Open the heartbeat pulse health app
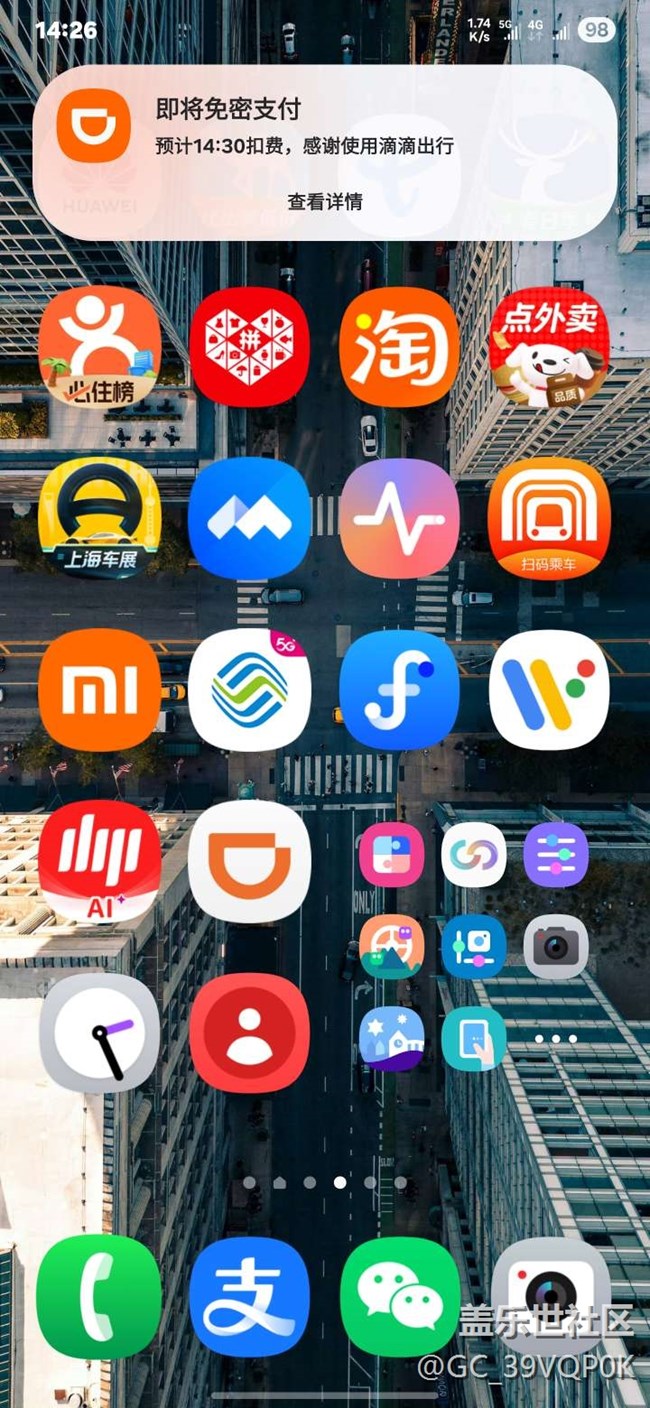The width and height of the screenshot is (650, 1408). [399, 518]
